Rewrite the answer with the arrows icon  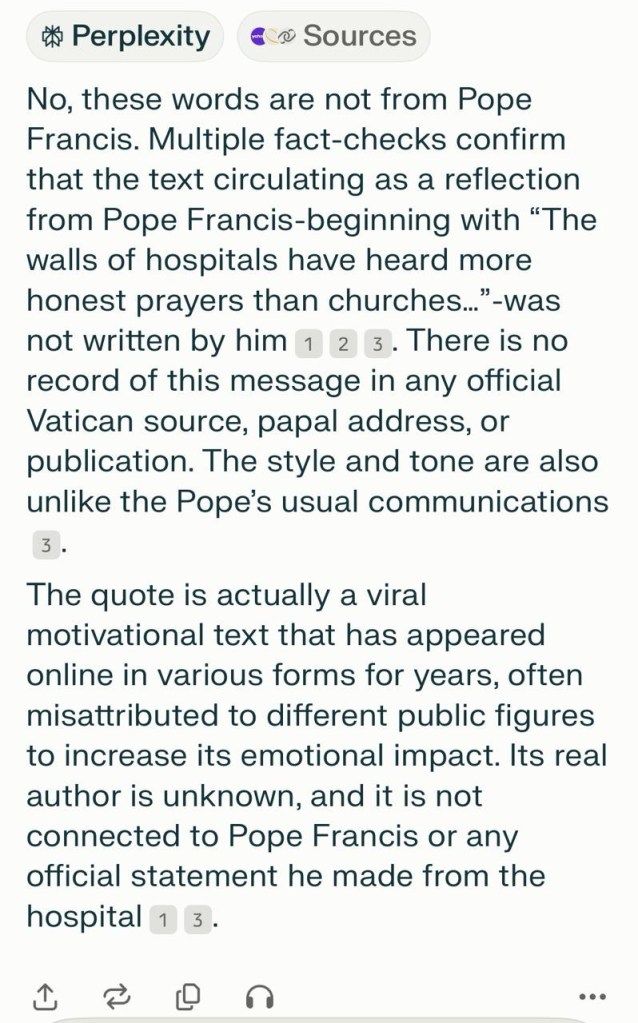pyautogui.click(x=117, y=996)
